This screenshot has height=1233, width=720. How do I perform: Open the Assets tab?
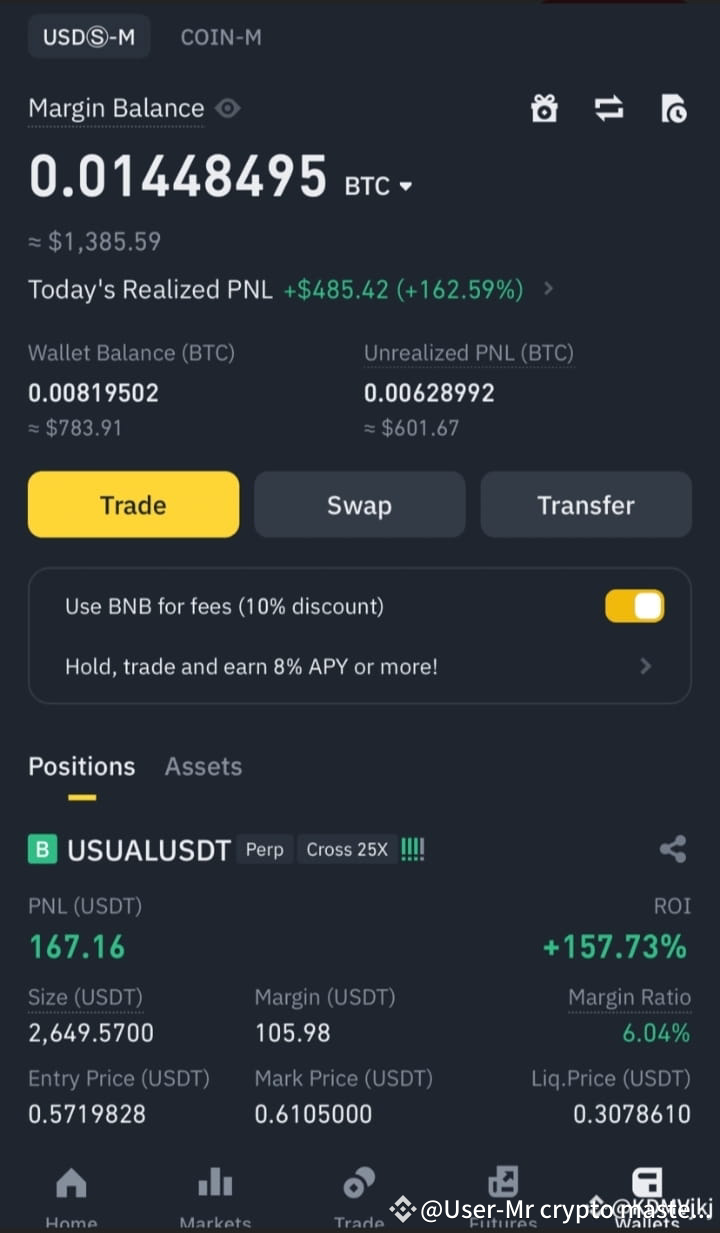tap(203, 766)
